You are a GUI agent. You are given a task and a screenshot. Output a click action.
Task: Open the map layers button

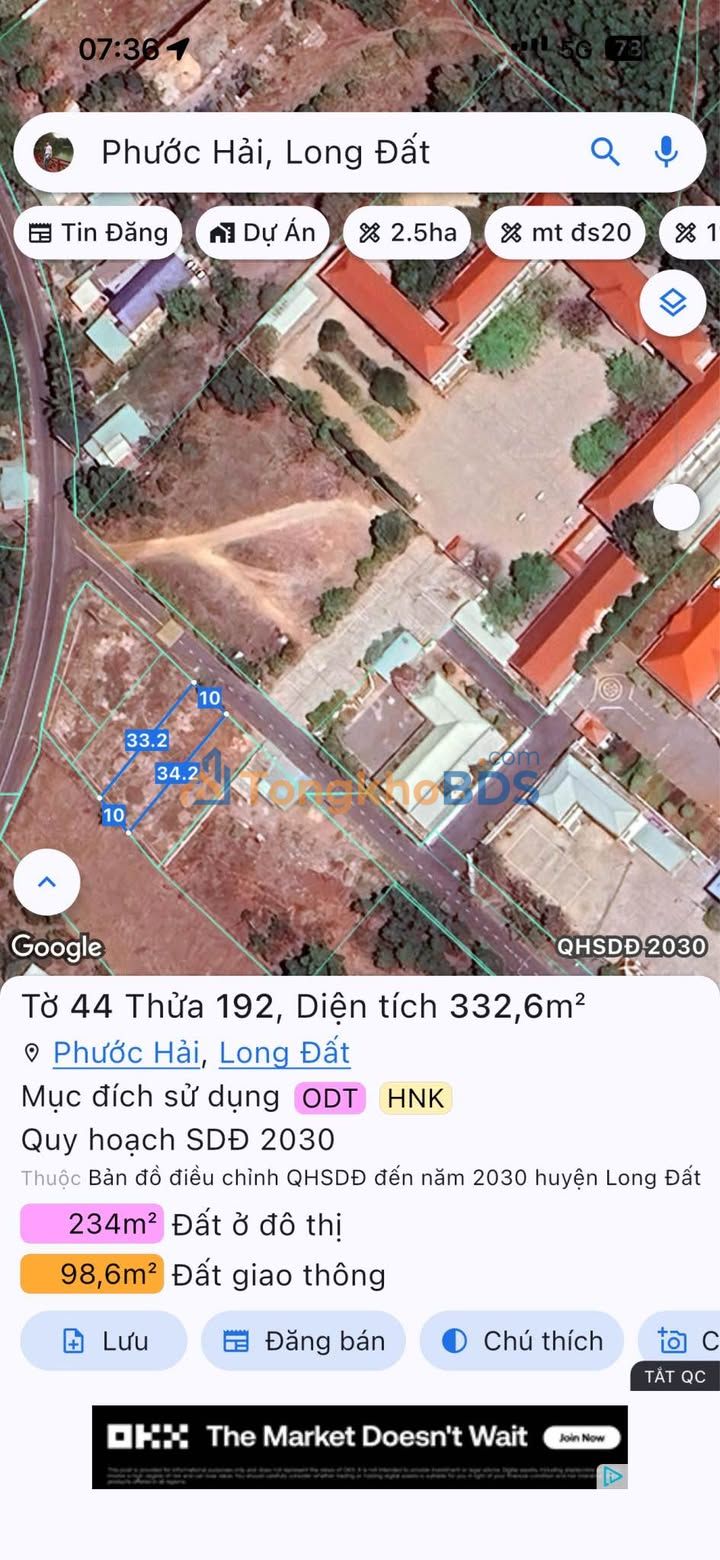click(672, 302)
